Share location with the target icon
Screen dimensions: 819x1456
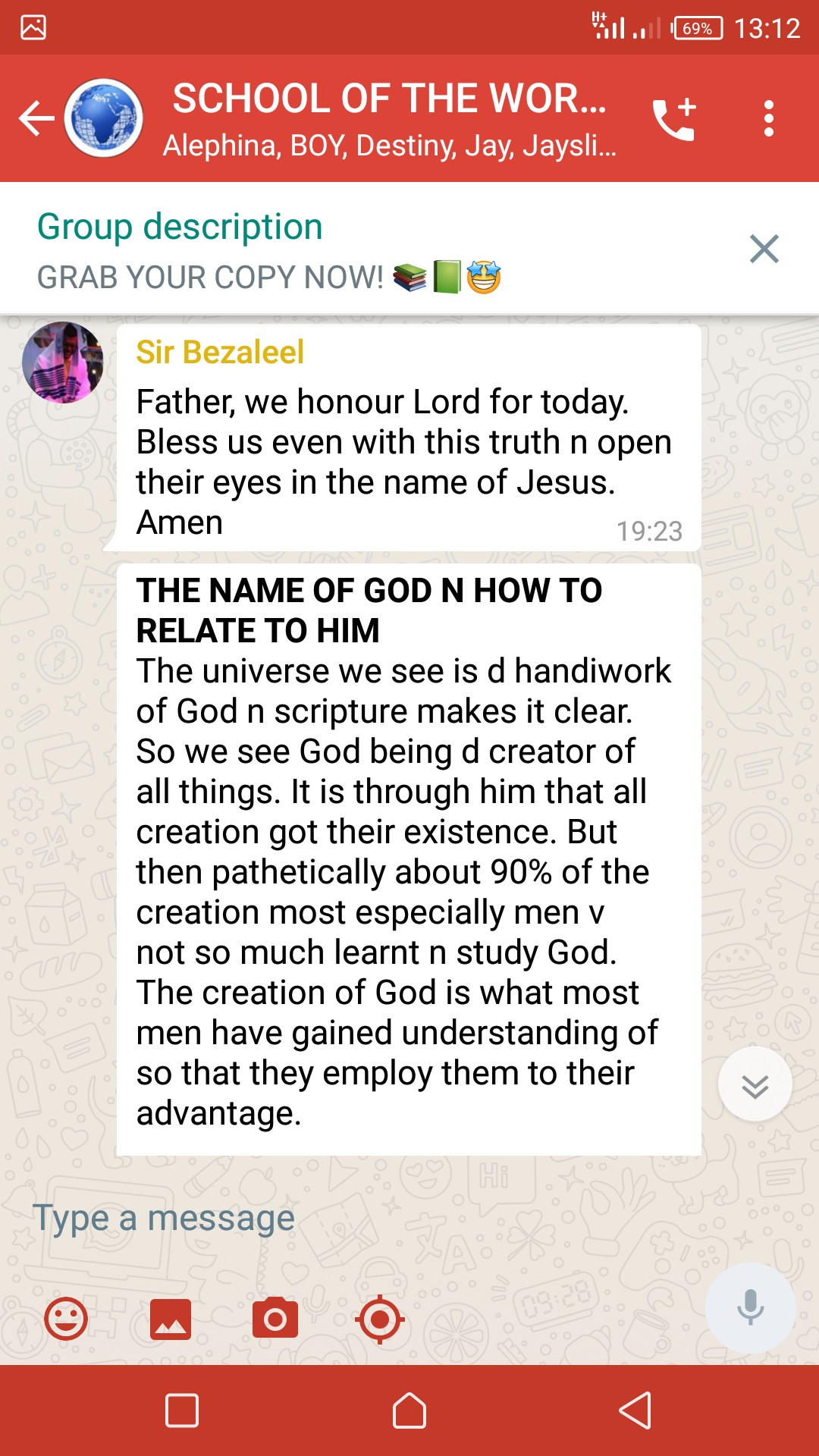tap(379, 1319)
